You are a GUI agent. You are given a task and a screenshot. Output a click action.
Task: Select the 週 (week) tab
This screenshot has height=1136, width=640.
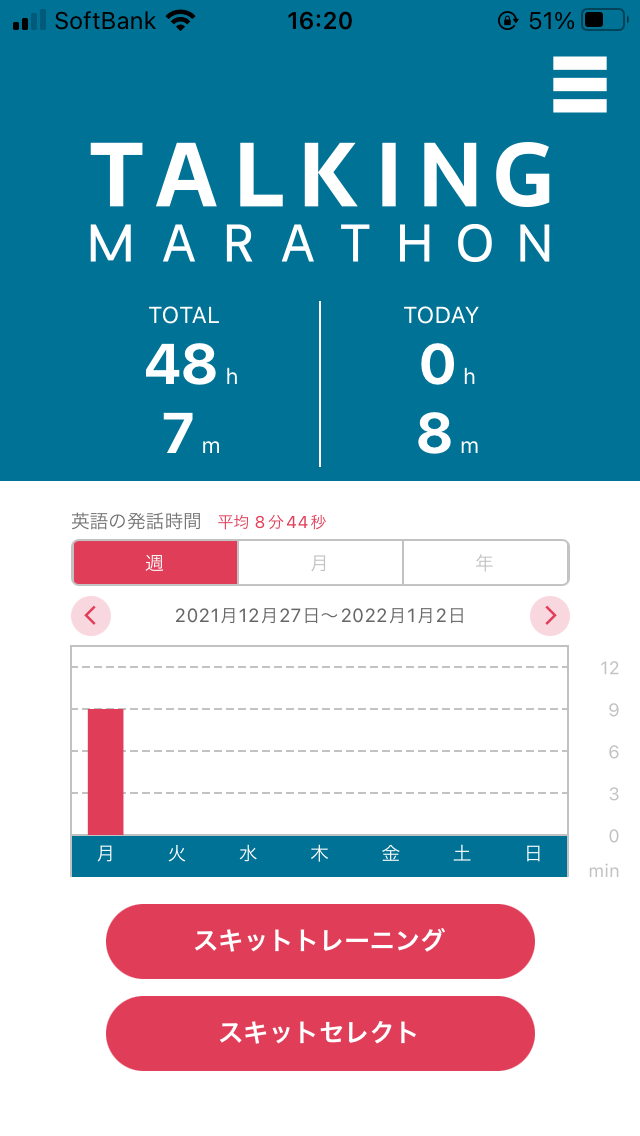pos(155,563)
